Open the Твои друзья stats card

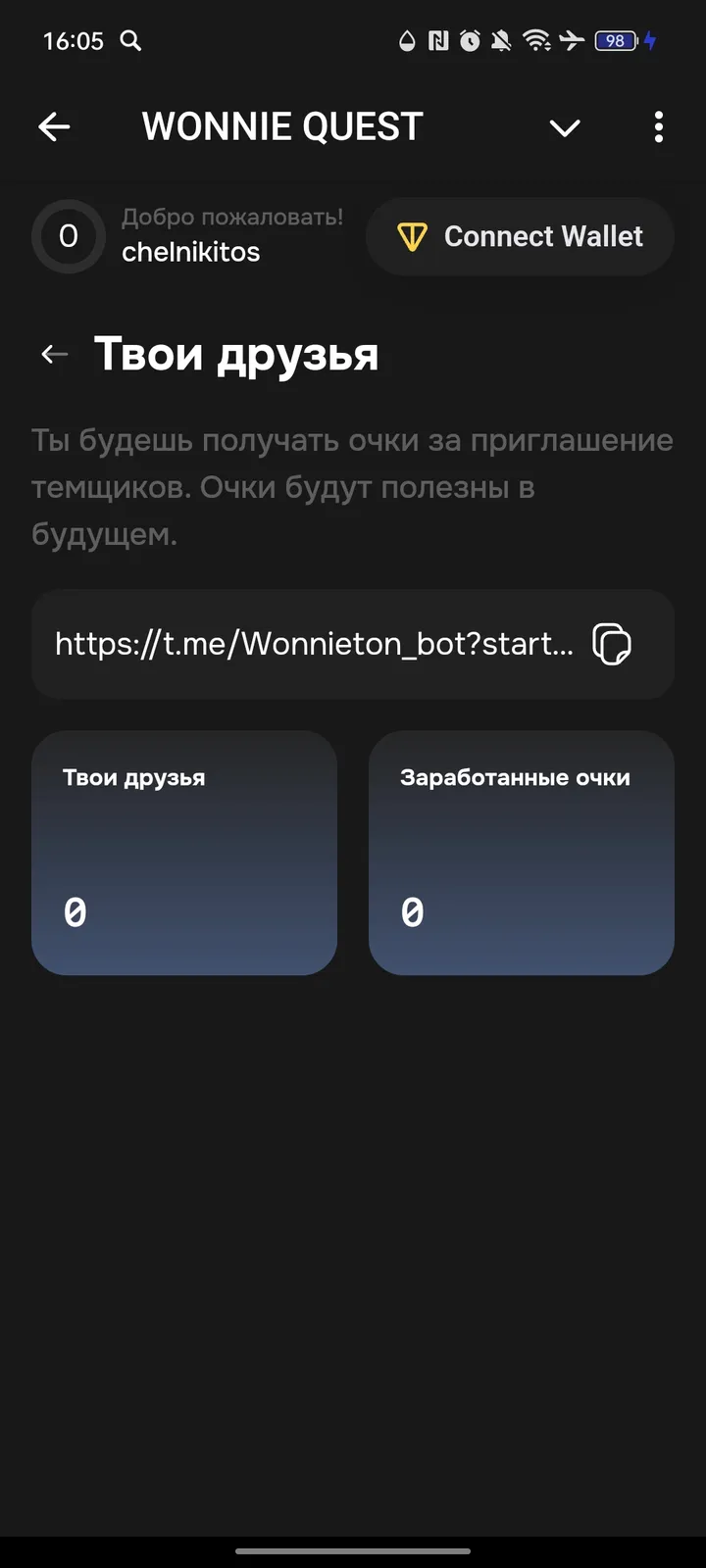point(183,853)
